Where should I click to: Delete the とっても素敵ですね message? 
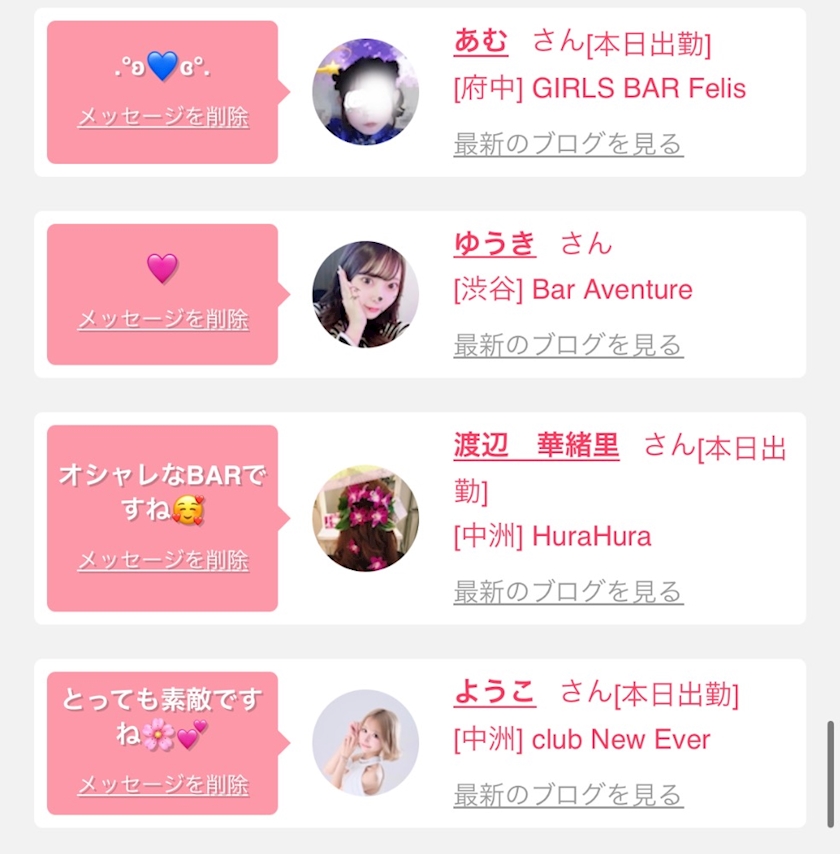tap(163, 784)
